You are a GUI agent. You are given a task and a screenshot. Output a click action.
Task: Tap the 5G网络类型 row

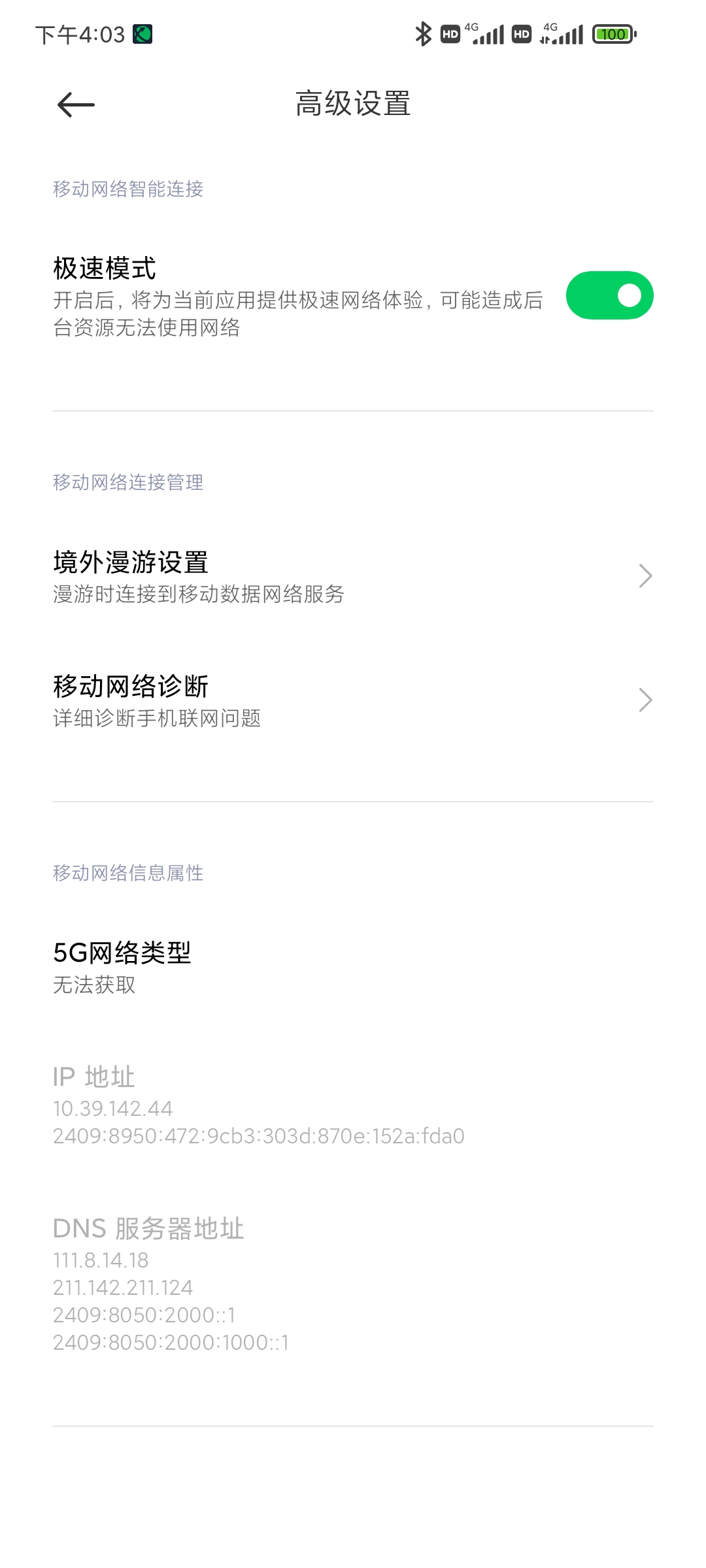353,968
